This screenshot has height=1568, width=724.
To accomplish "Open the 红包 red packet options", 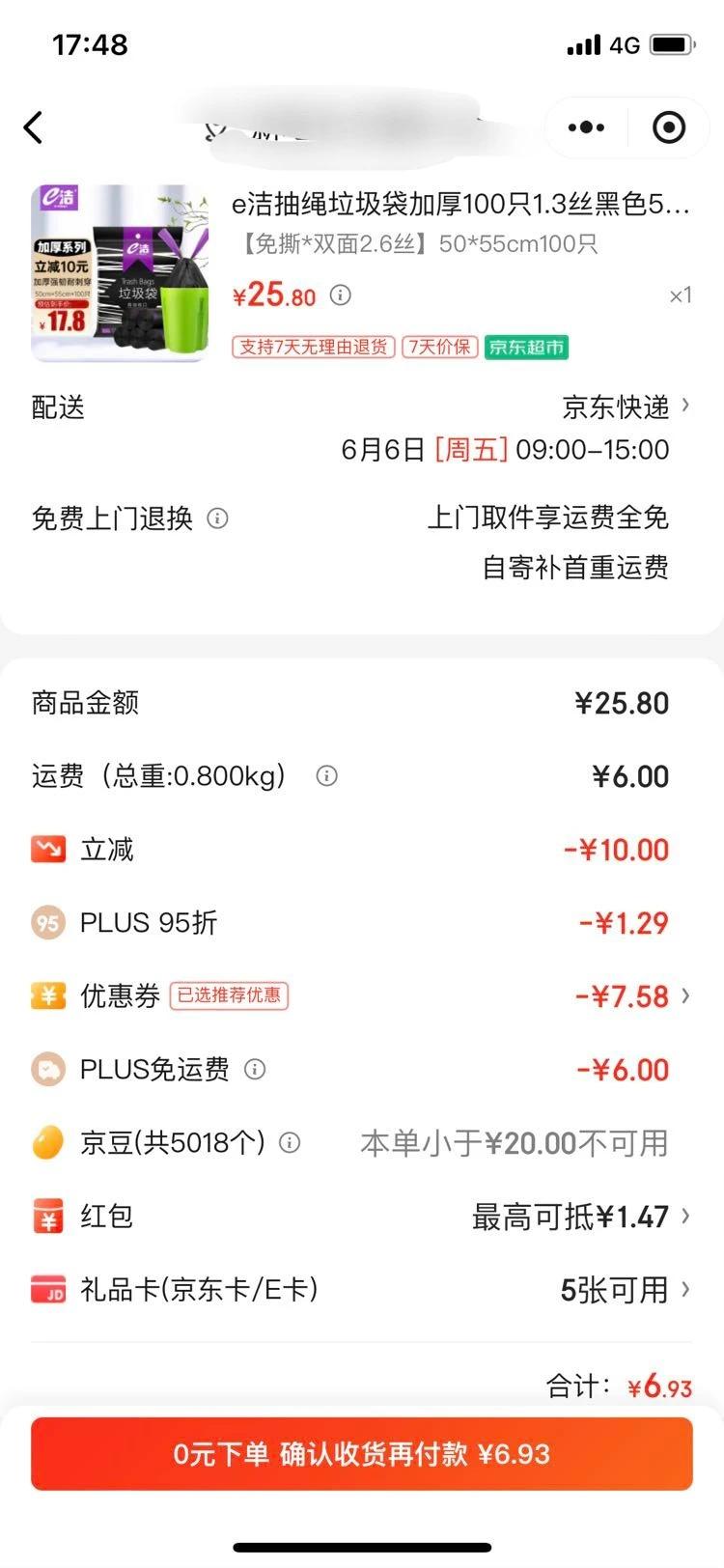I will 579,1217.
